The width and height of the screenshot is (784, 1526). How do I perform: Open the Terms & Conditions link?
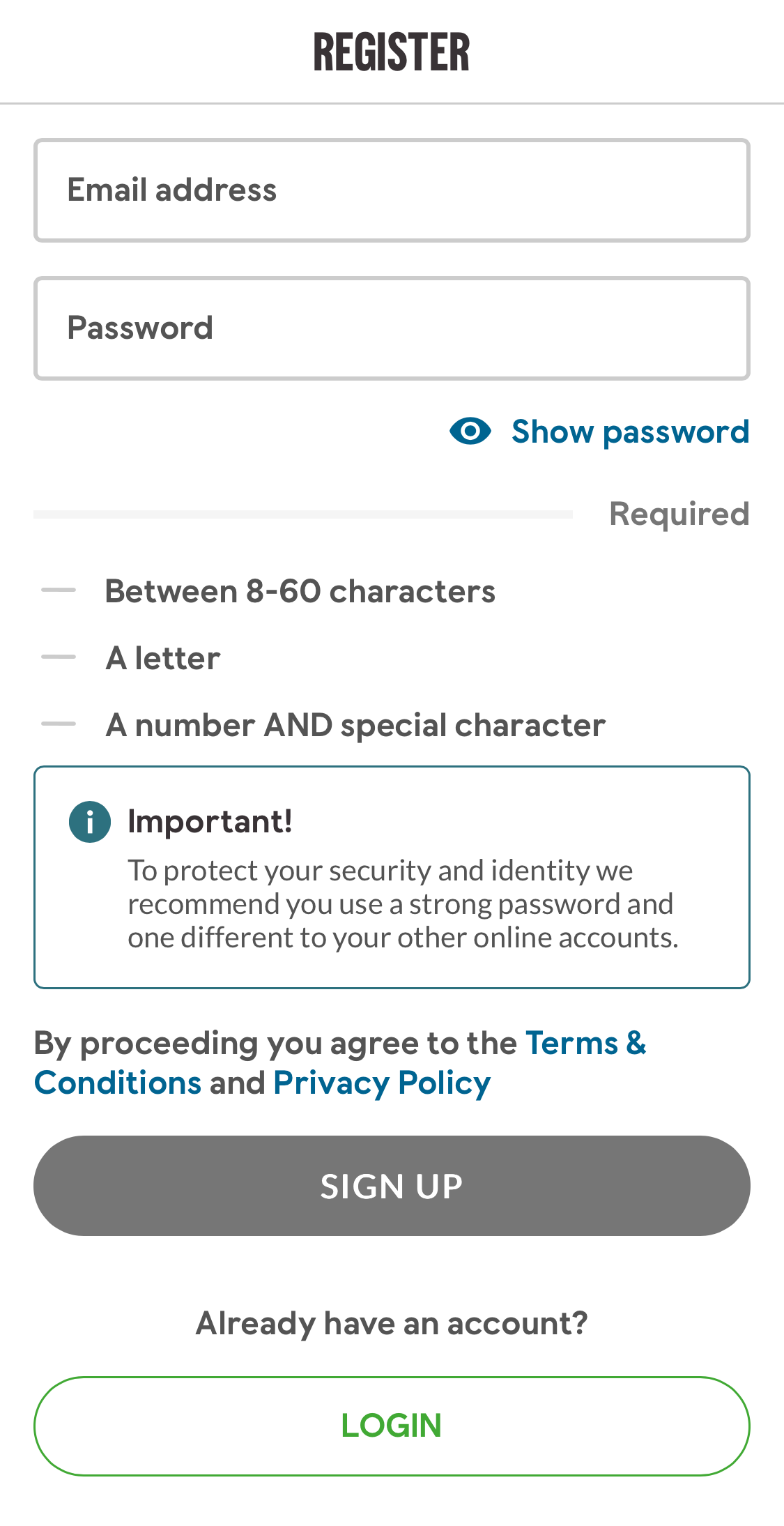585,1044
